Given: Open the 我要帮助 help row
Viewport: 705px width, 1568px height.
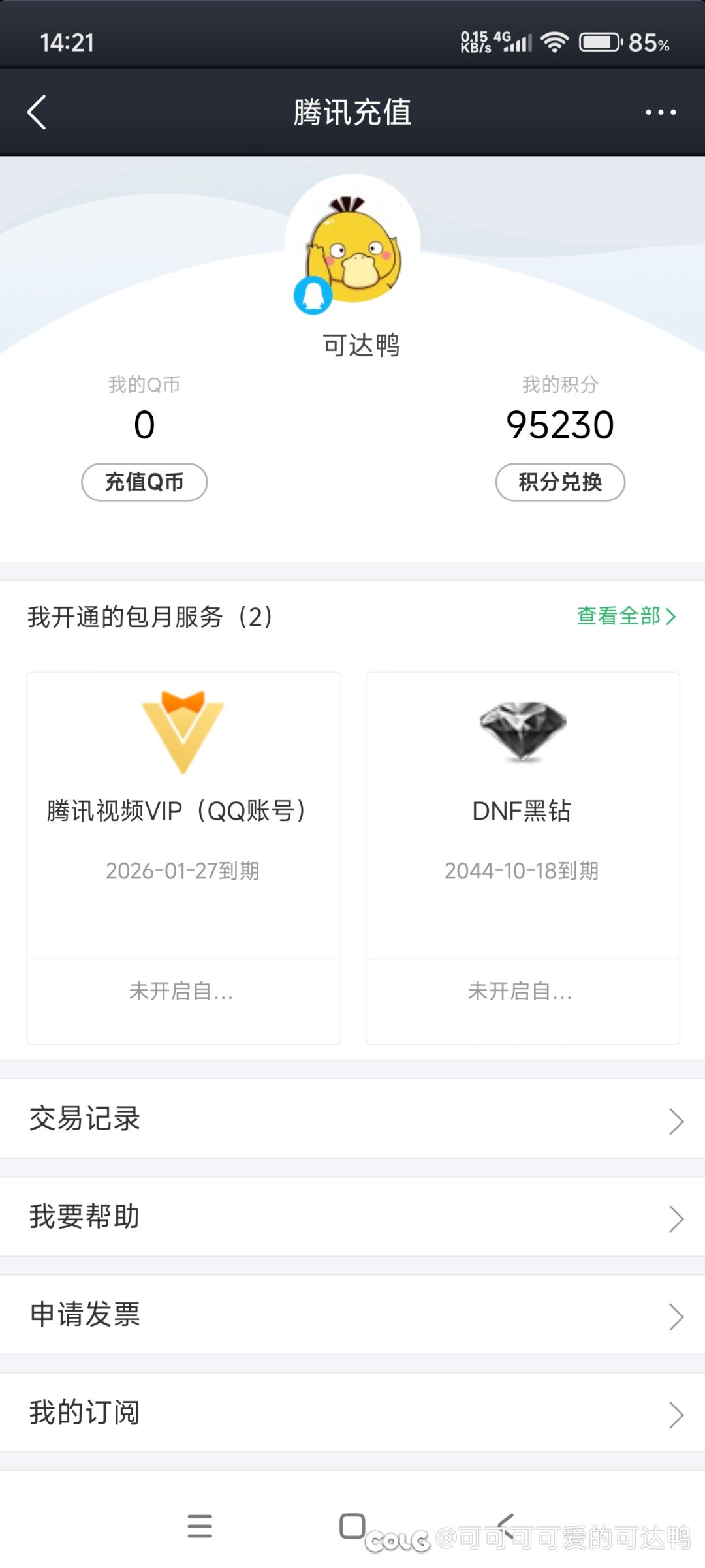Looking at the screenshot, I should (352, 1217).
